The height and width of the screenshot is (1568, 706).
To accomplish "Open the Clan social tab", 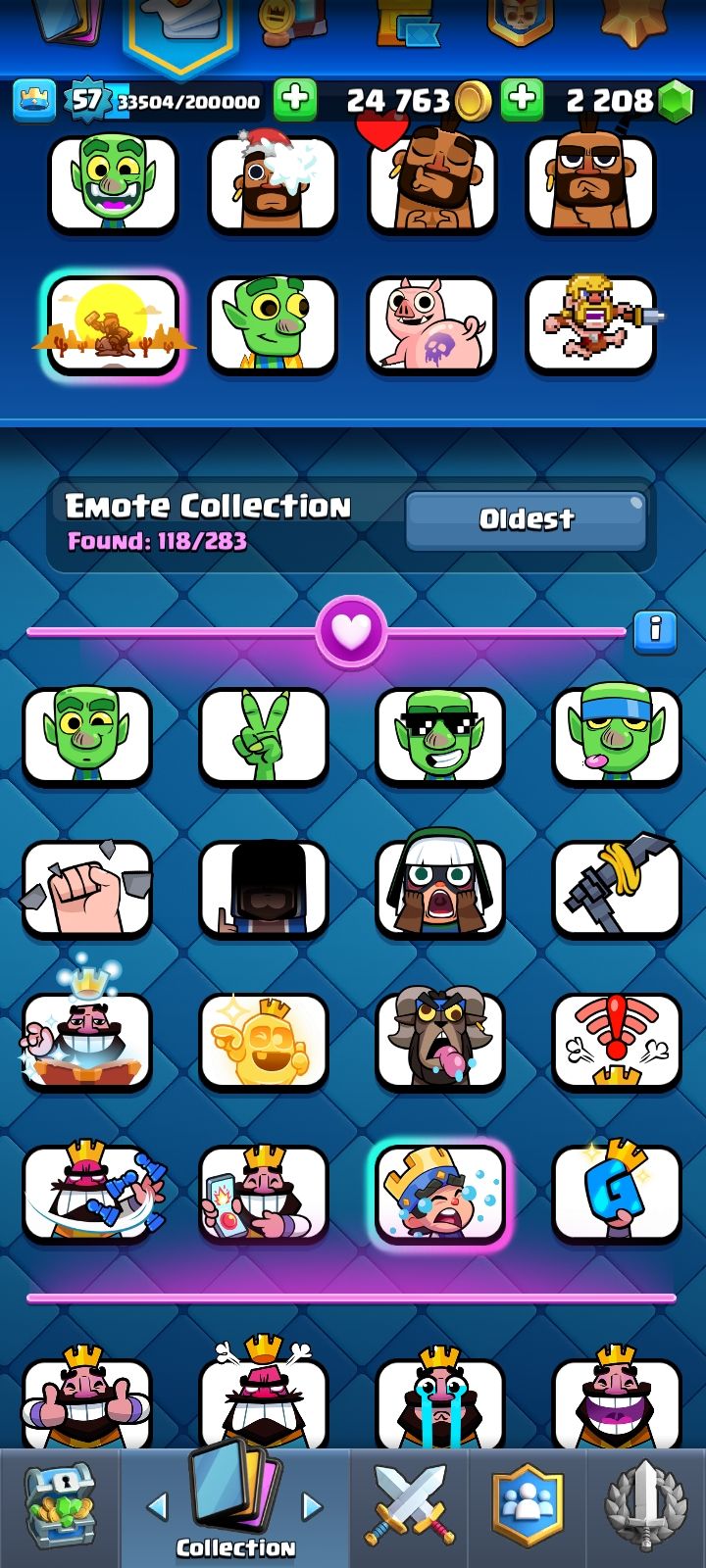I will [528, 1507].
